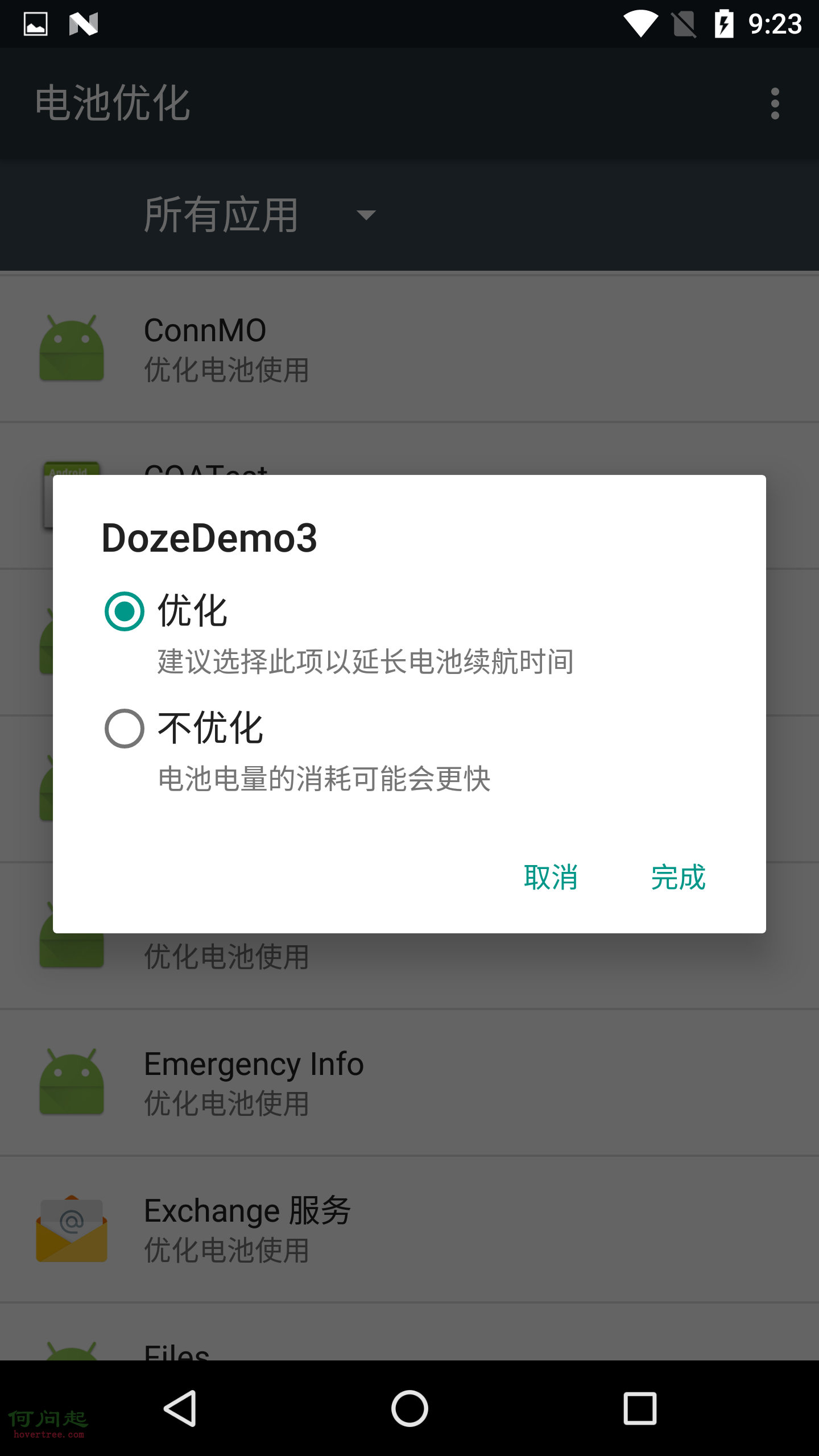
Task: Choose the 不优化 radio option
Action: tap(125, 729)
